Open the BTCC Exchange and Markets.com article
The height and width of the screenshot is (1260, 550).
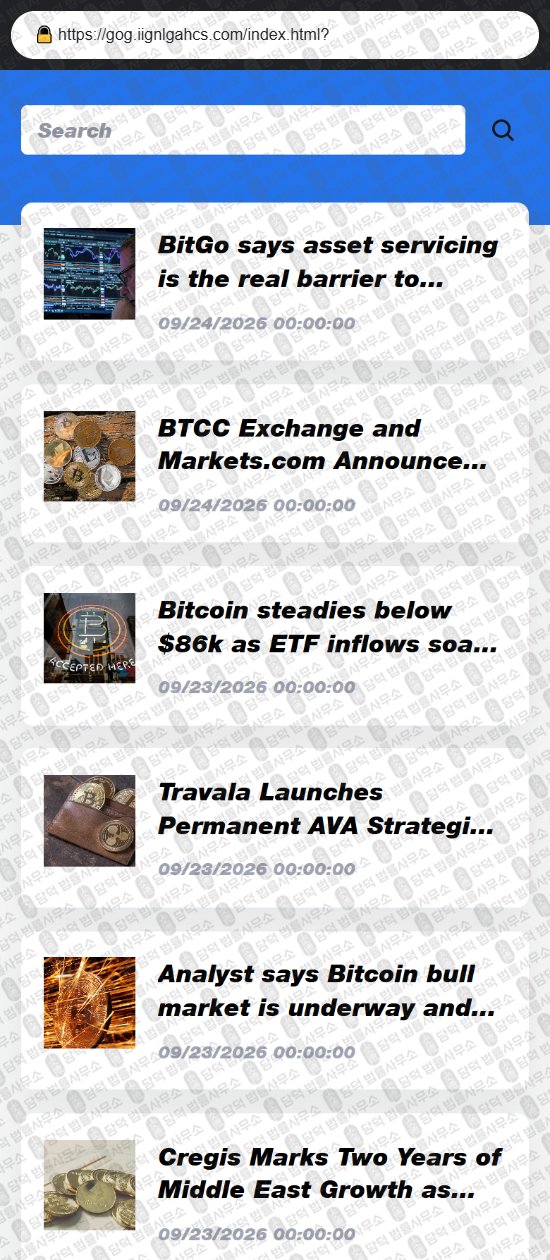(275, 464)
